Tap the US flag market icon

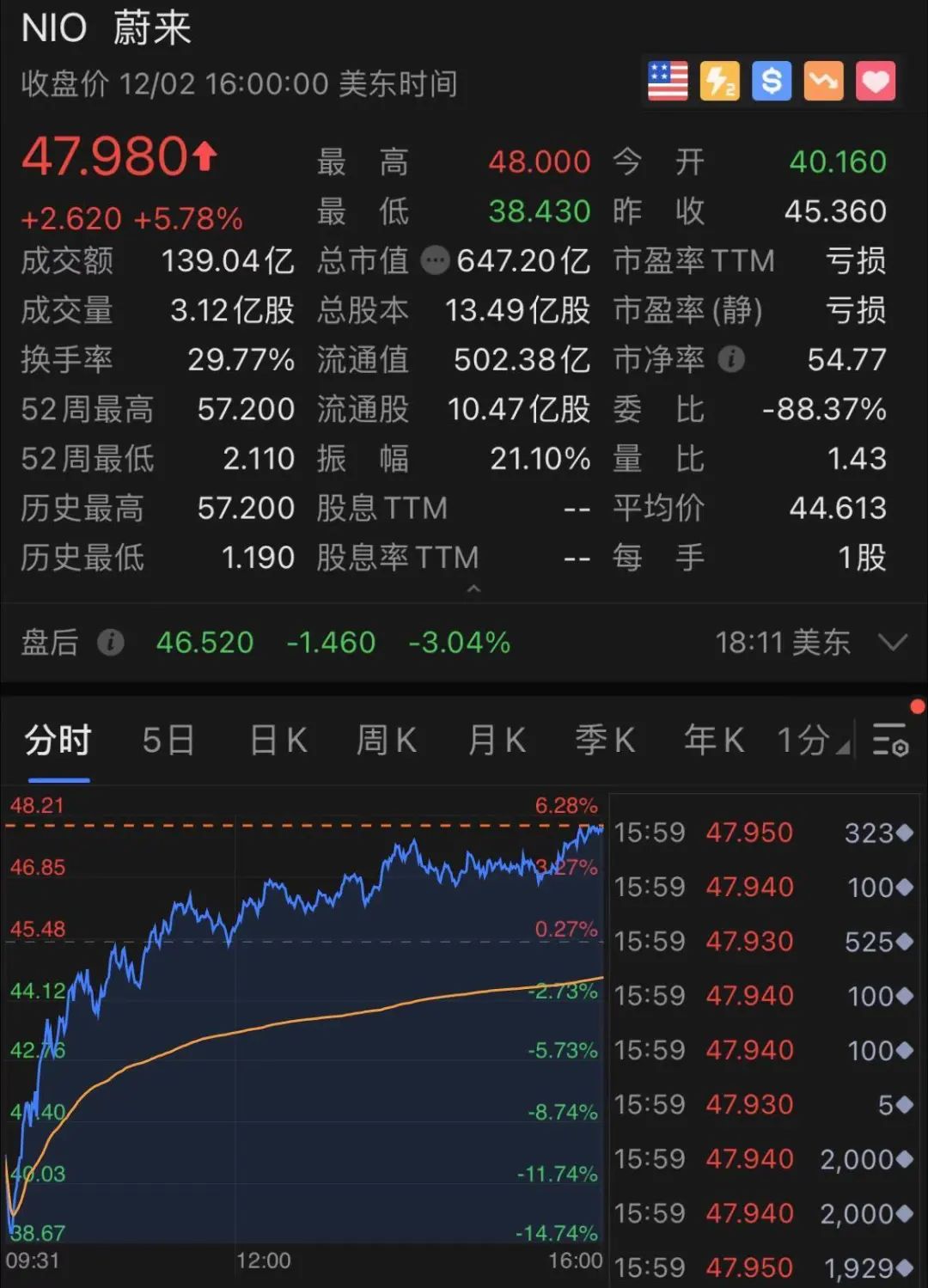[668, 82]
